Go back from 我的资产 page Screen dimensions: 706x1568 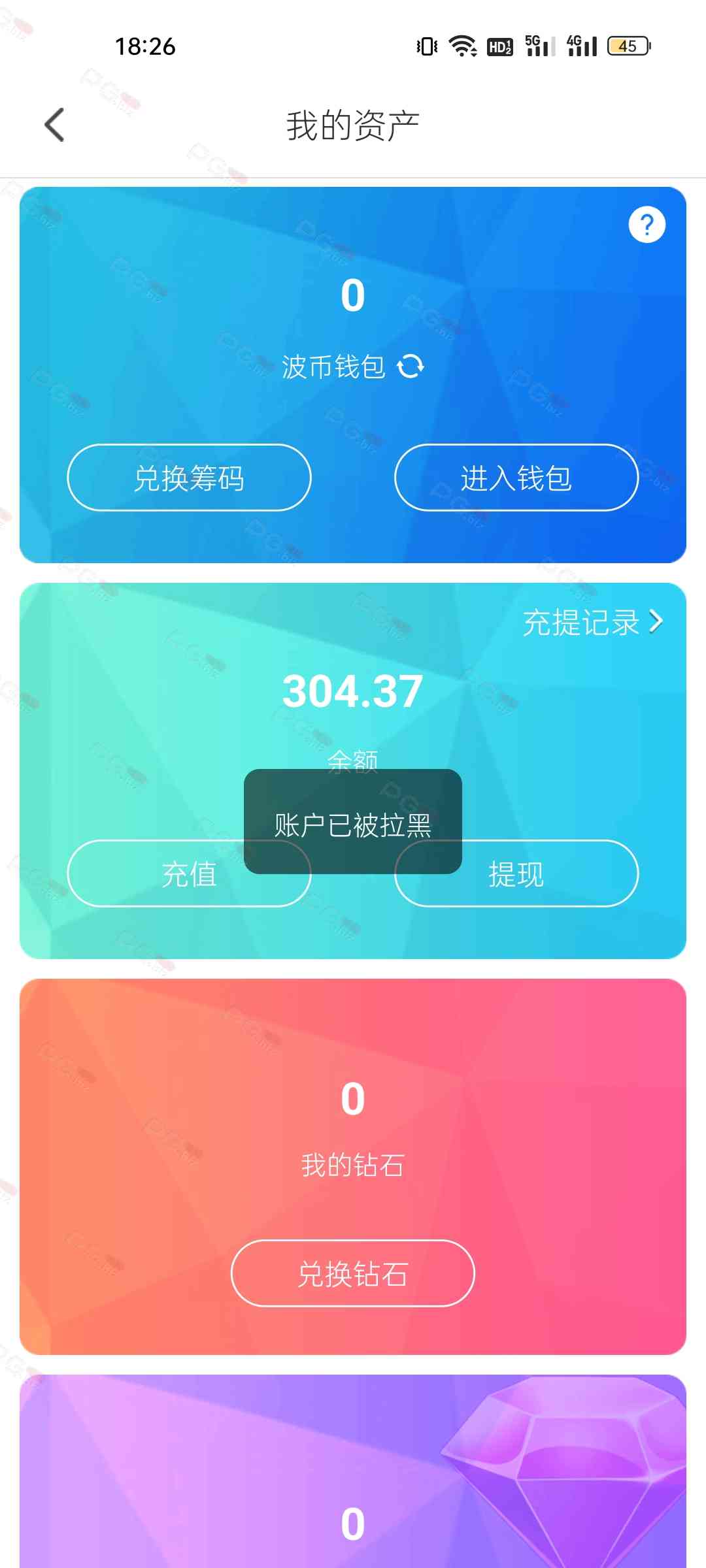55,125
